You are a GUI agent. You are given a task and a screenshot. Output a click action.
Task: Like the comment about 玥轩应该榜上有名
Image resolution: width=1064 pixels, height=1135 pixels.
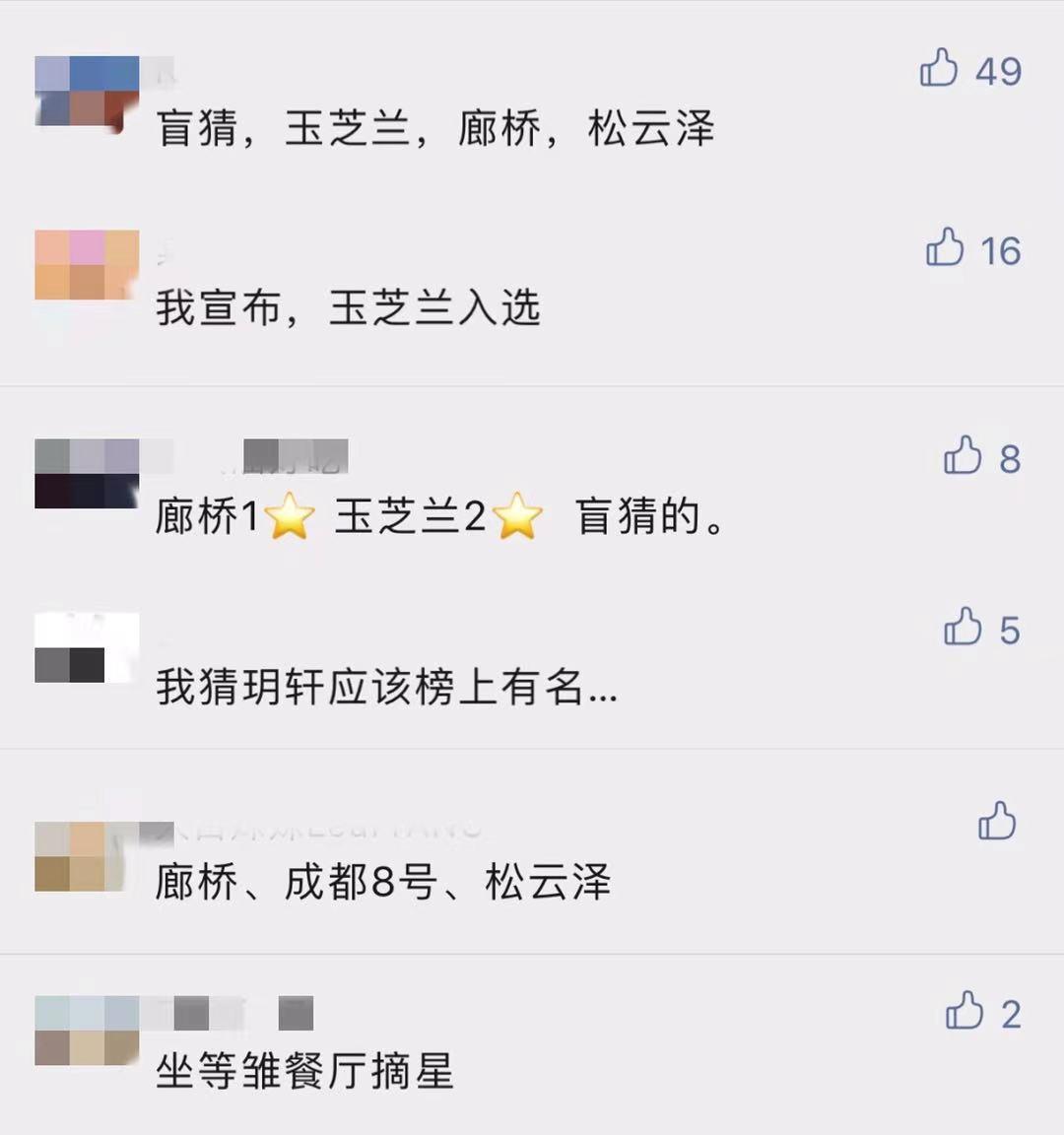pos(962,627)
